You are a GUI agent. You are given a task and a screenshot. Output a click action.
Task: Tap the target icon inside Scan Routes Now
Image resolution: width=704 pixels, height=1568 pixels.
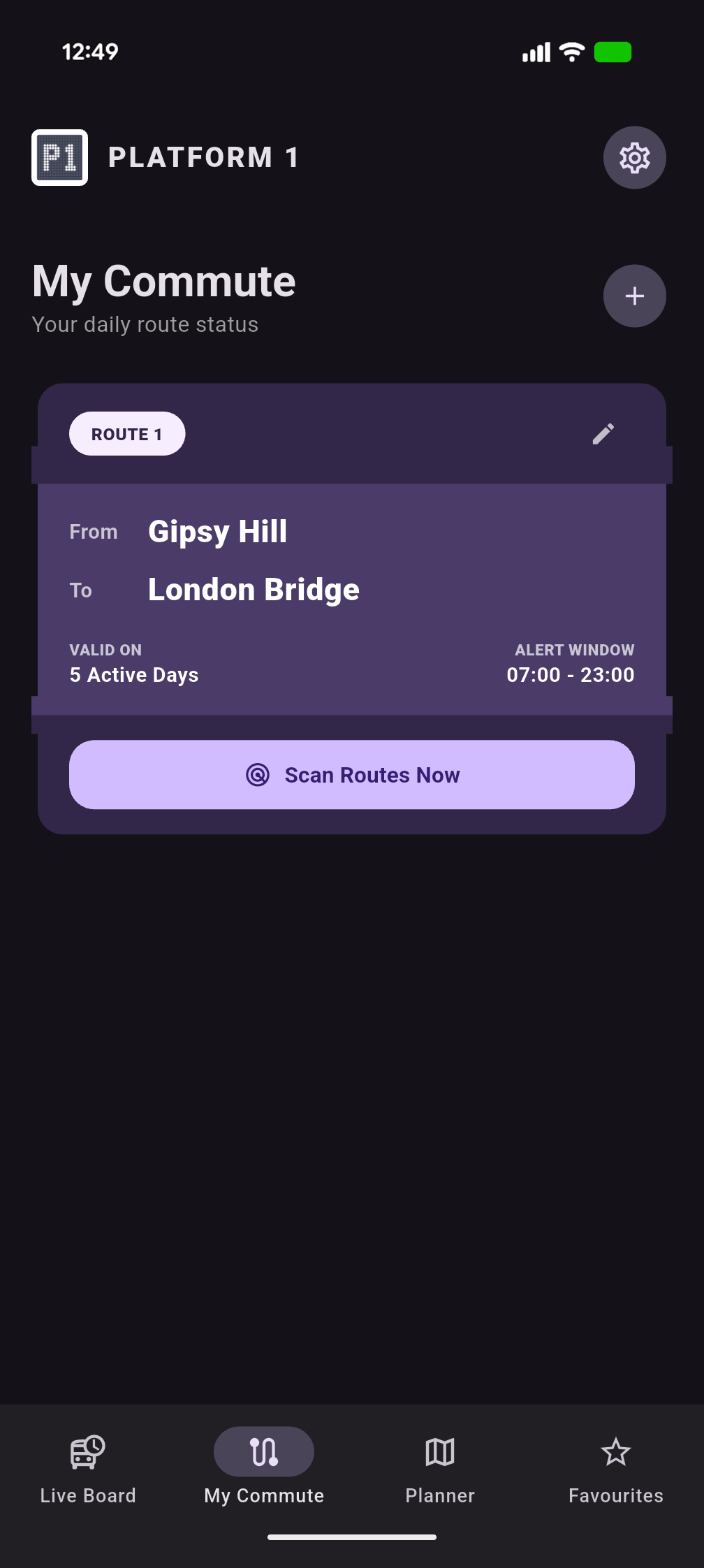click(x=258, y=775)
